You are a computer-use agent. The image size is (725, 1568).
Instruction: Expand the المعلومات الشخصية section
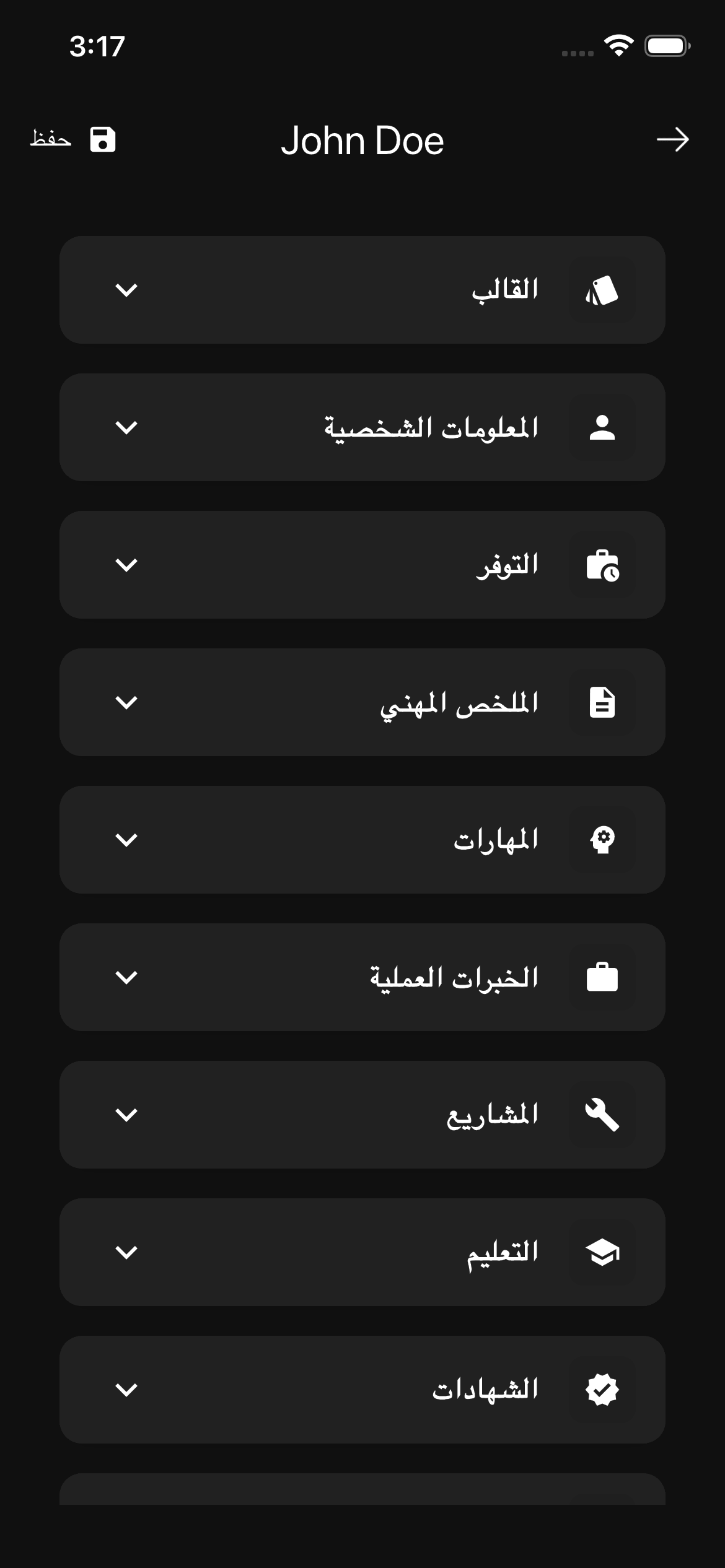(362, 427)
